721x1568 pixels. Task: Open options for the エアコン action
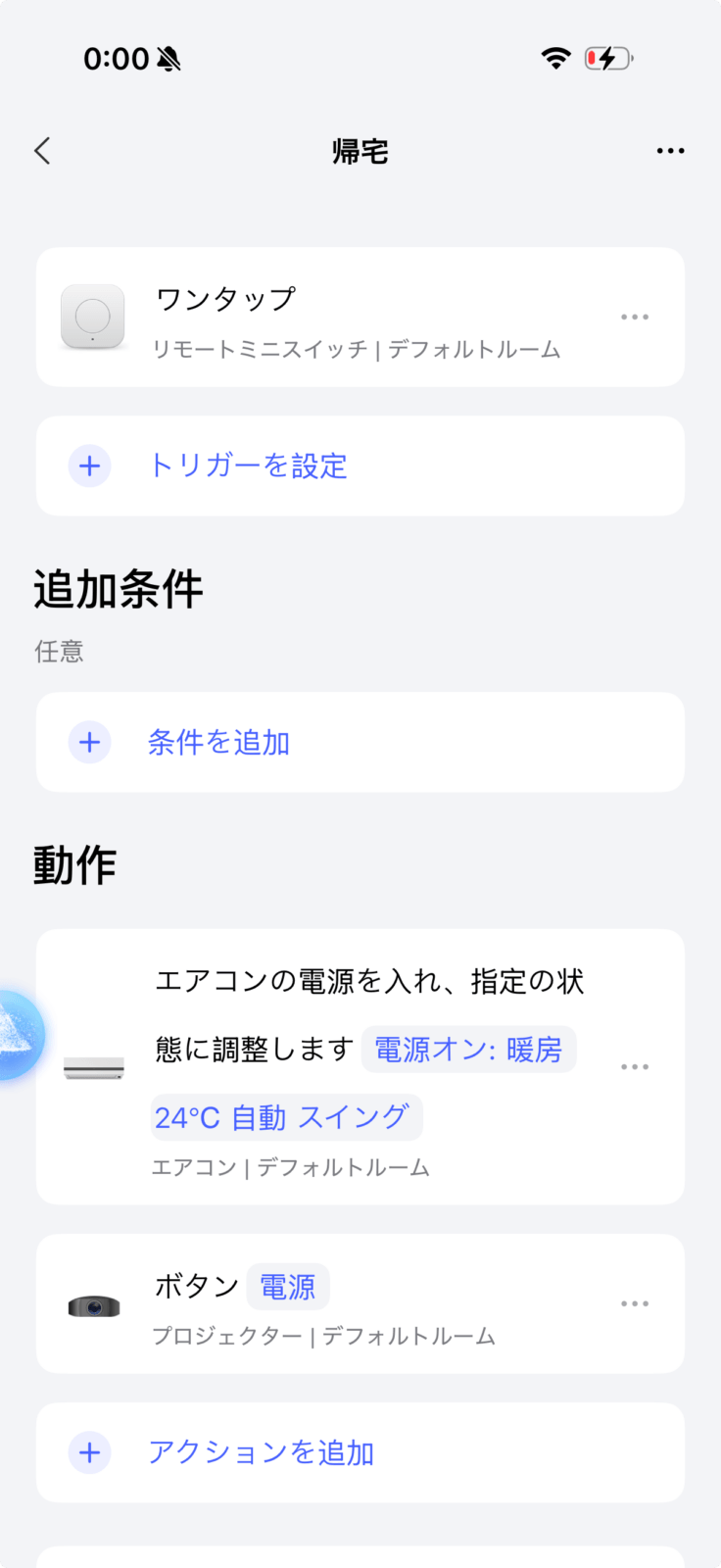[x=635, y=1066]
